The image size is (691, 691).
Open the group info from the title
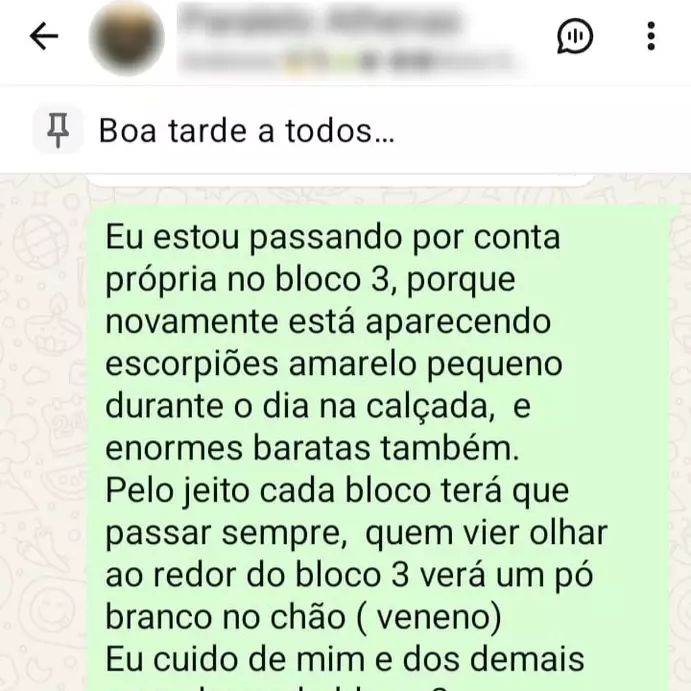pos(330,38)
